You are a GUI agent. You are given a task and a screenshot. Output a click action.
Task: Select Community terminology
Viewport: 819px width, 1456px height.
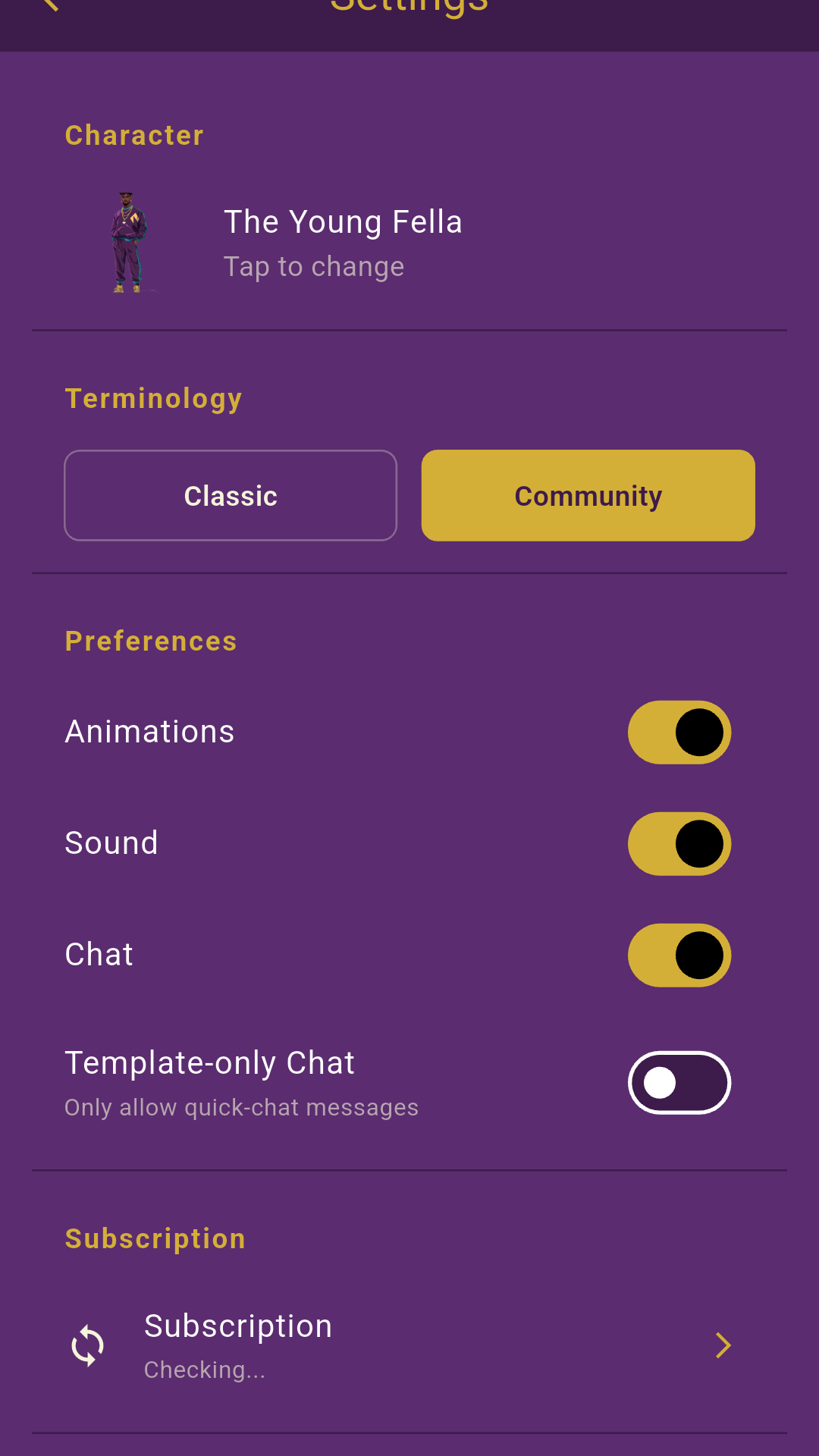(588, 496)
